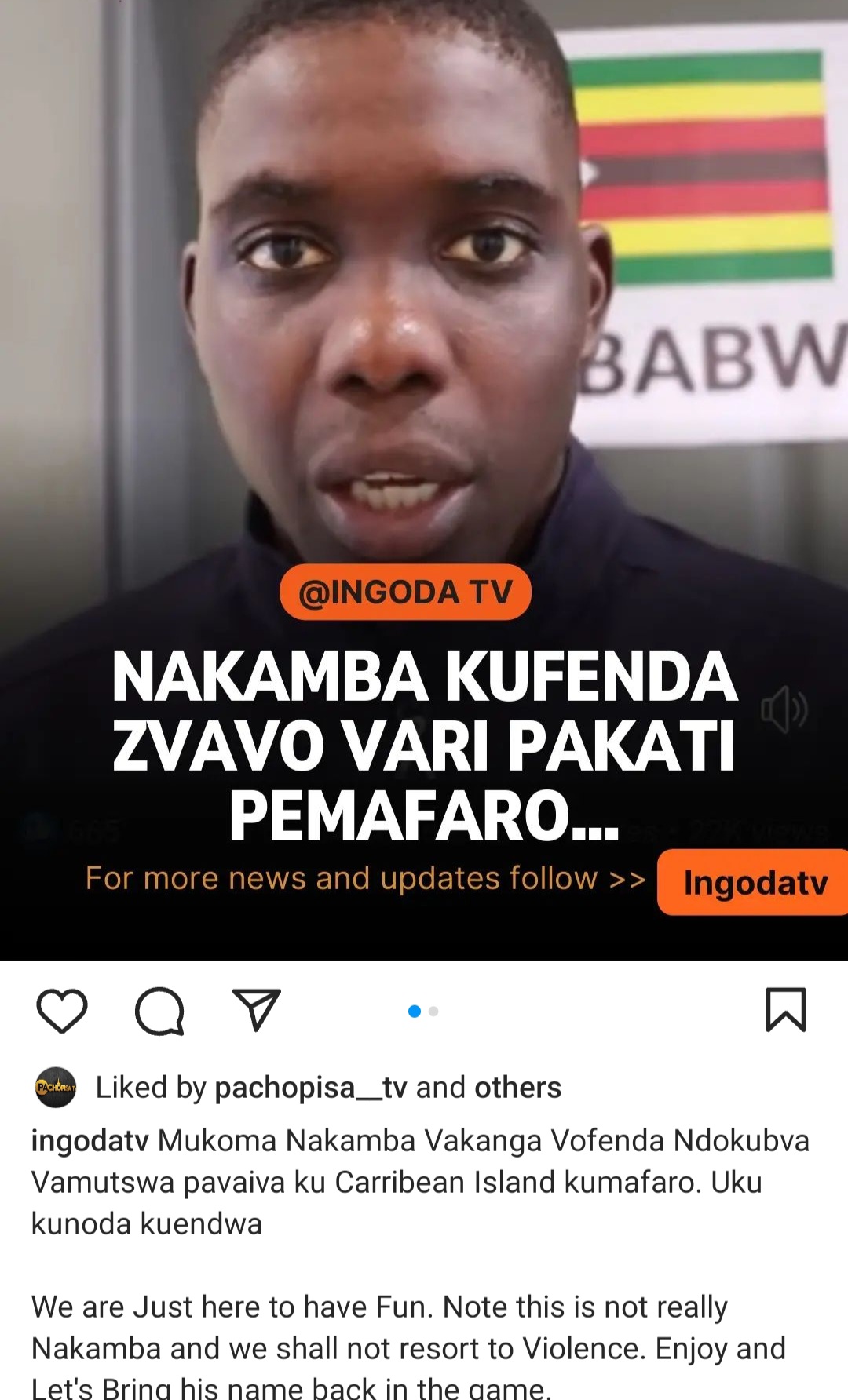848x1400 pixels.
Task: View others who liked the post
Action: pyautogui.click(x=517, y=1088)
